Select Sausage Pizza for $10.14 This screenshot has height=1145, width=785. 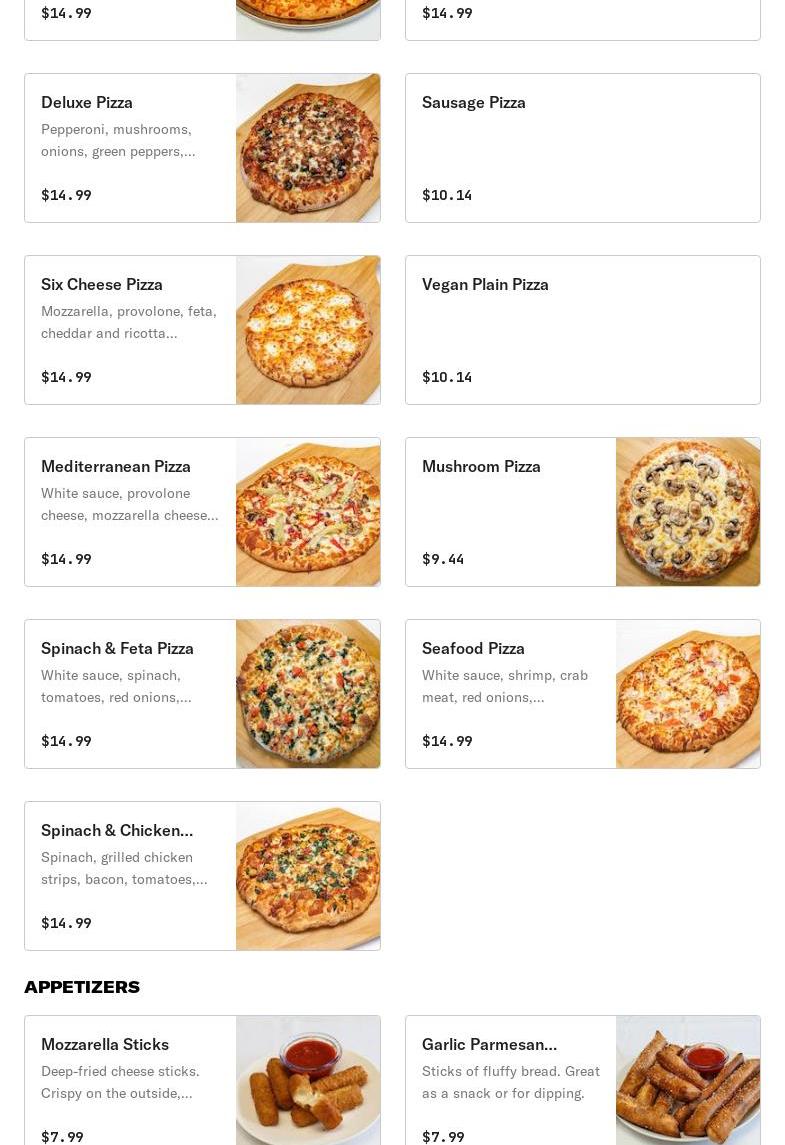[582, 148]
